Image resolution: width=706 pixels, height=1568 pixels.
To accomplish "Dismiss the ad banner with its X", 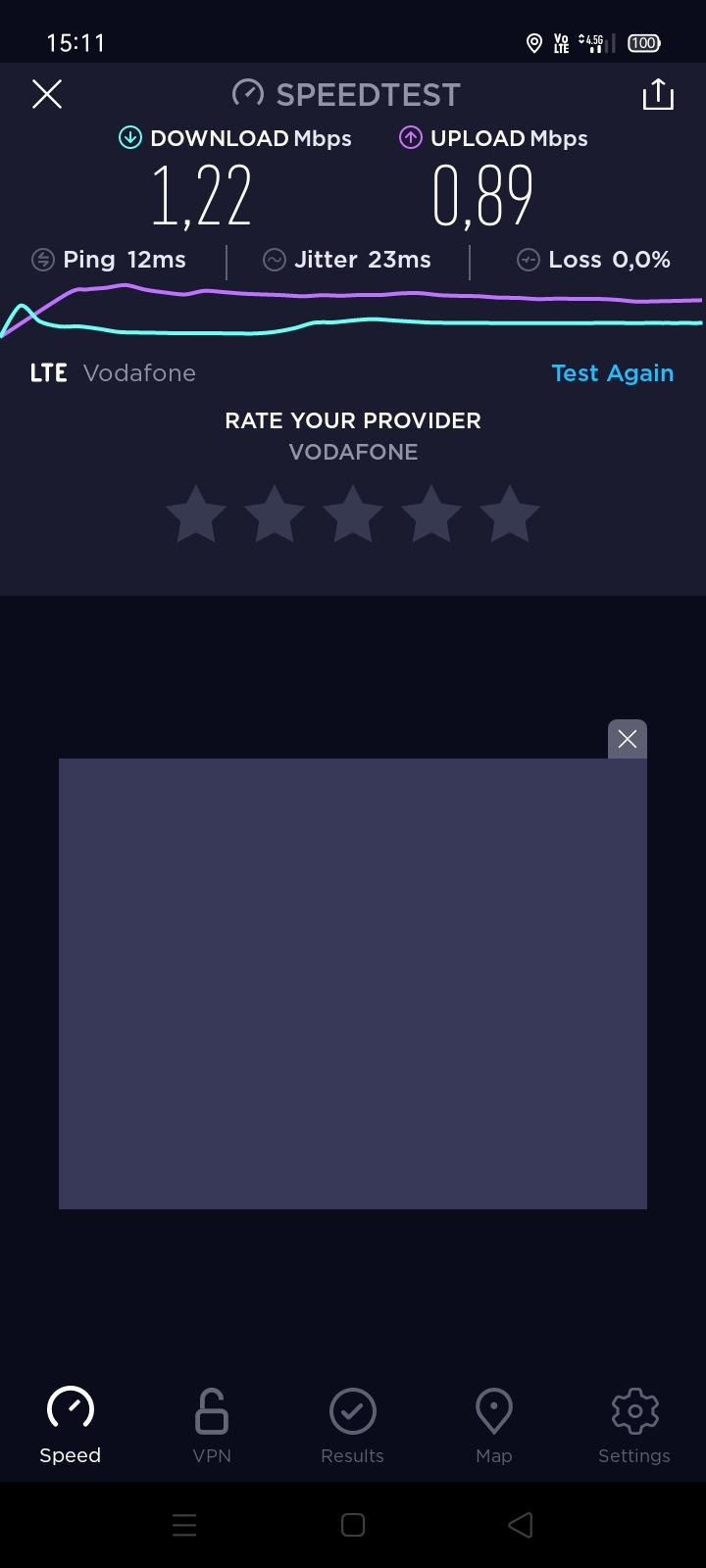I will [628, 739].
